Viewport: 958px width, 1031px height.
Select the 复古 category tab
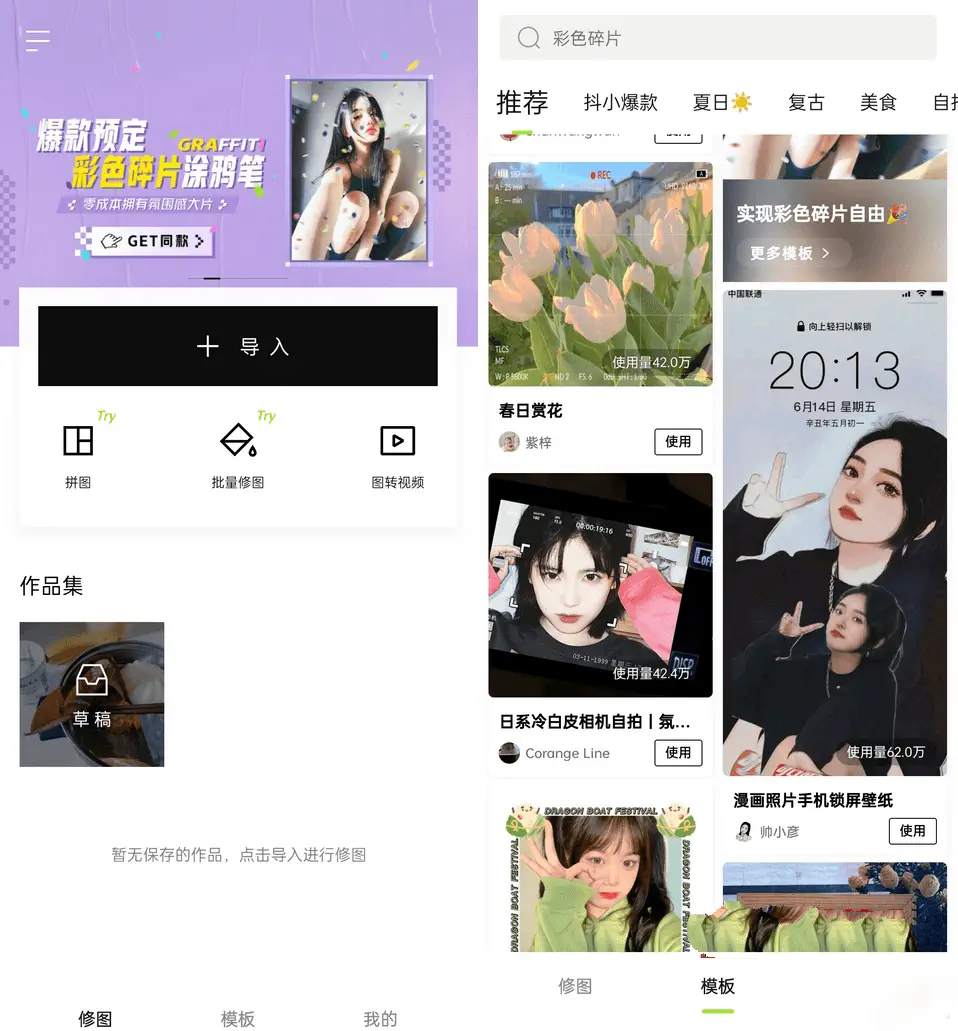(x=806, y=102)
